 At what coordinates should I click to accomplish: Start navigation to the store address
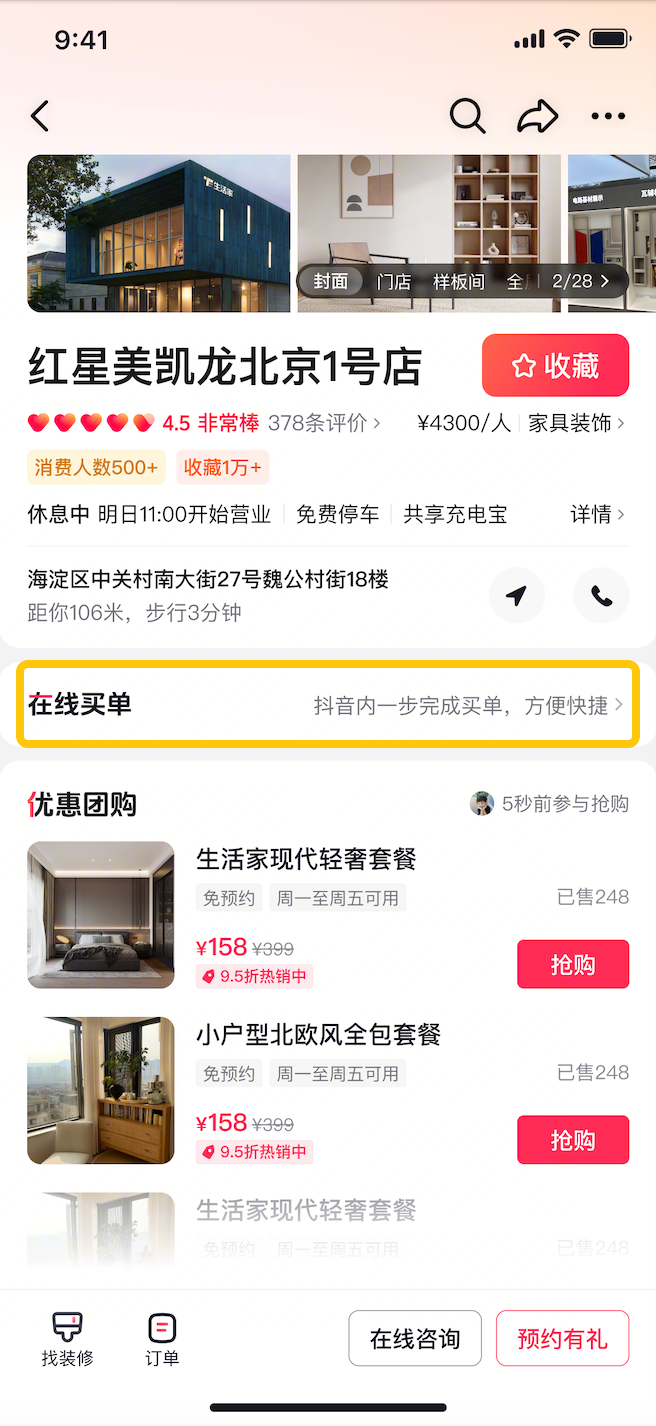pyautogui.click(x=516, y=596)
